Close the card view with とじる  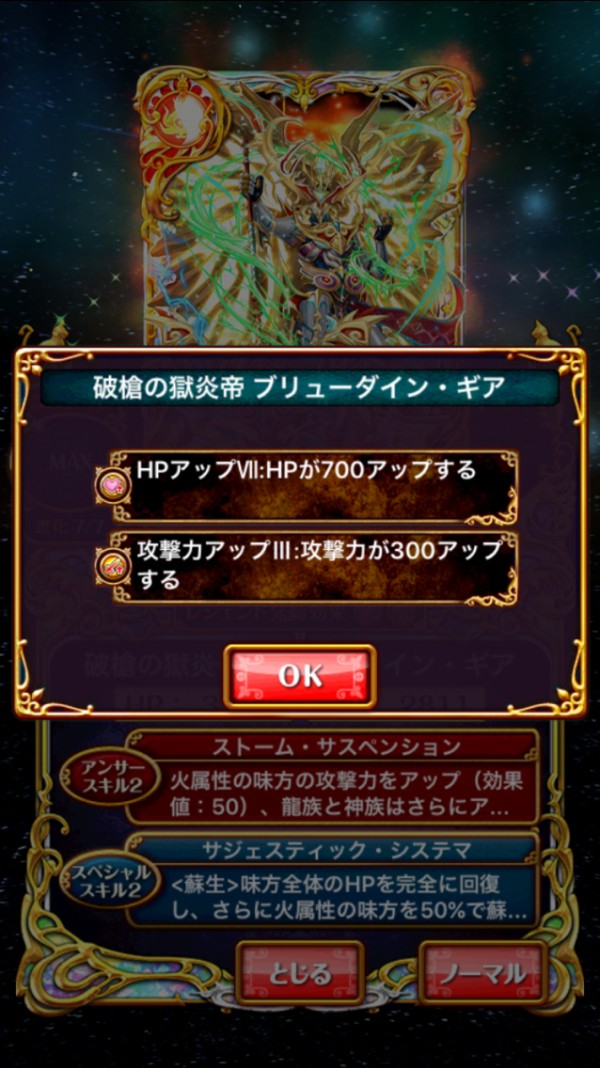click(x=299, y=973)
